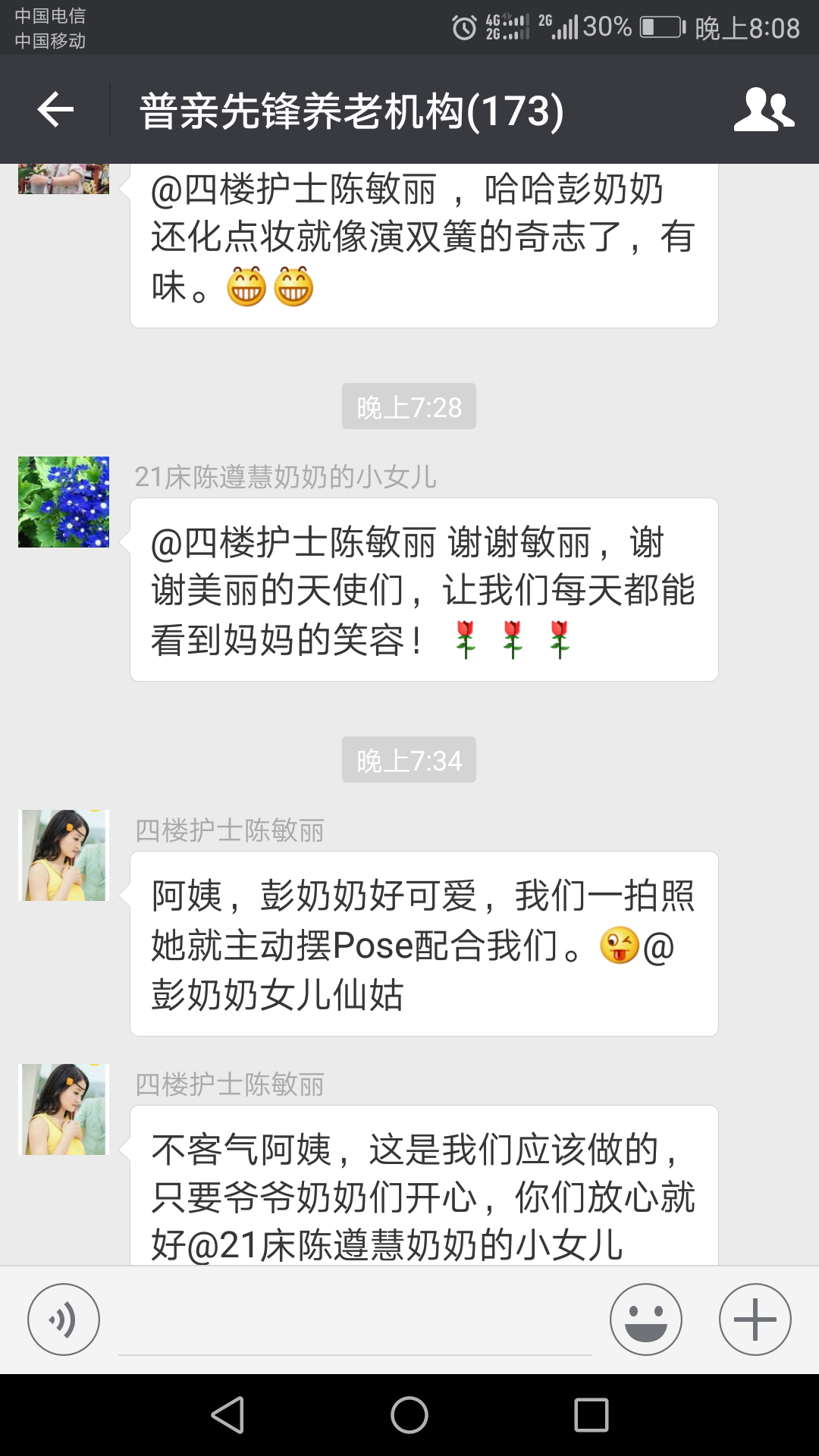
Task: Open nurse avatar beside 彭奶奶好可爱 message
Action: click(64, 855)
